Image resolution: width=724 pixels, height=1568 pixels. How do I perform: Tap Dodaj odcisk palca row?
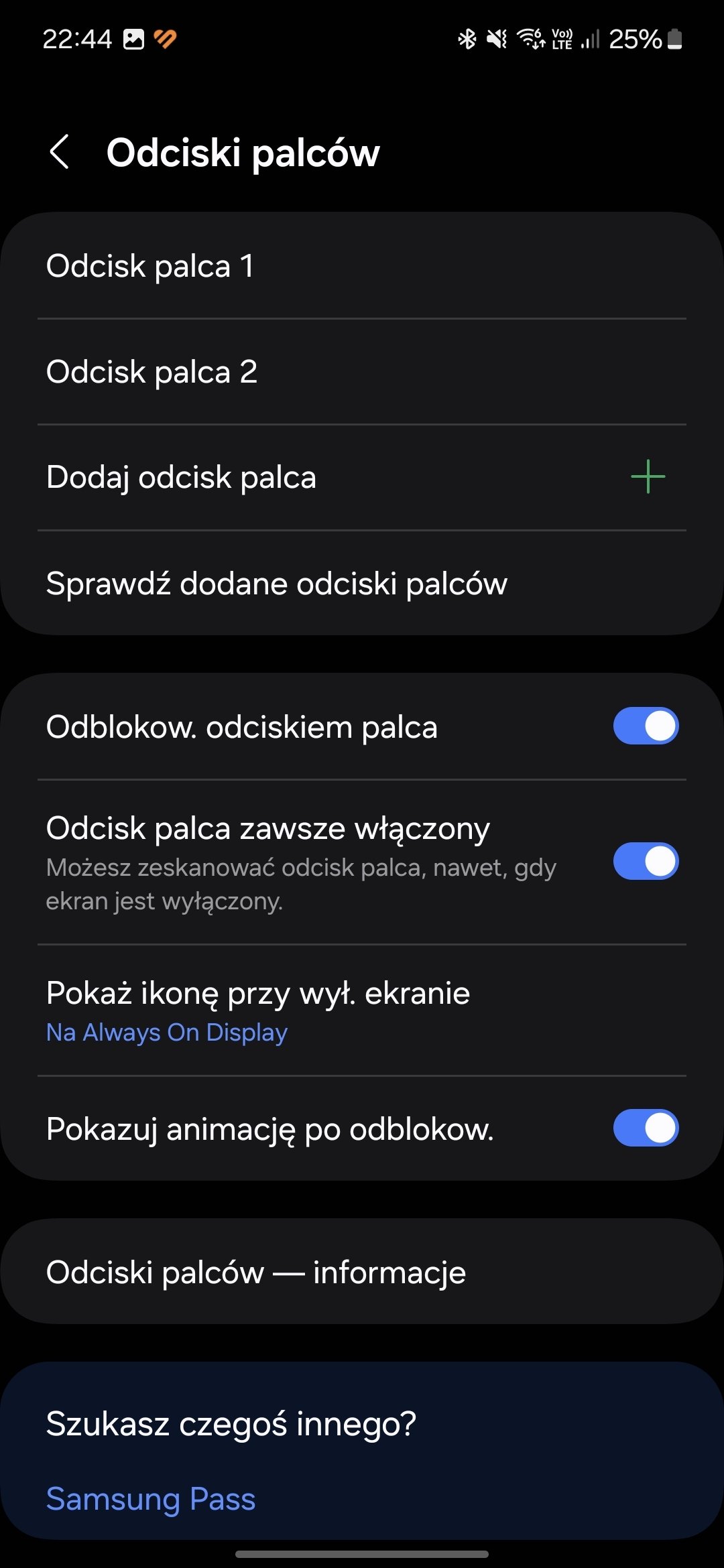tap(362, 478)
